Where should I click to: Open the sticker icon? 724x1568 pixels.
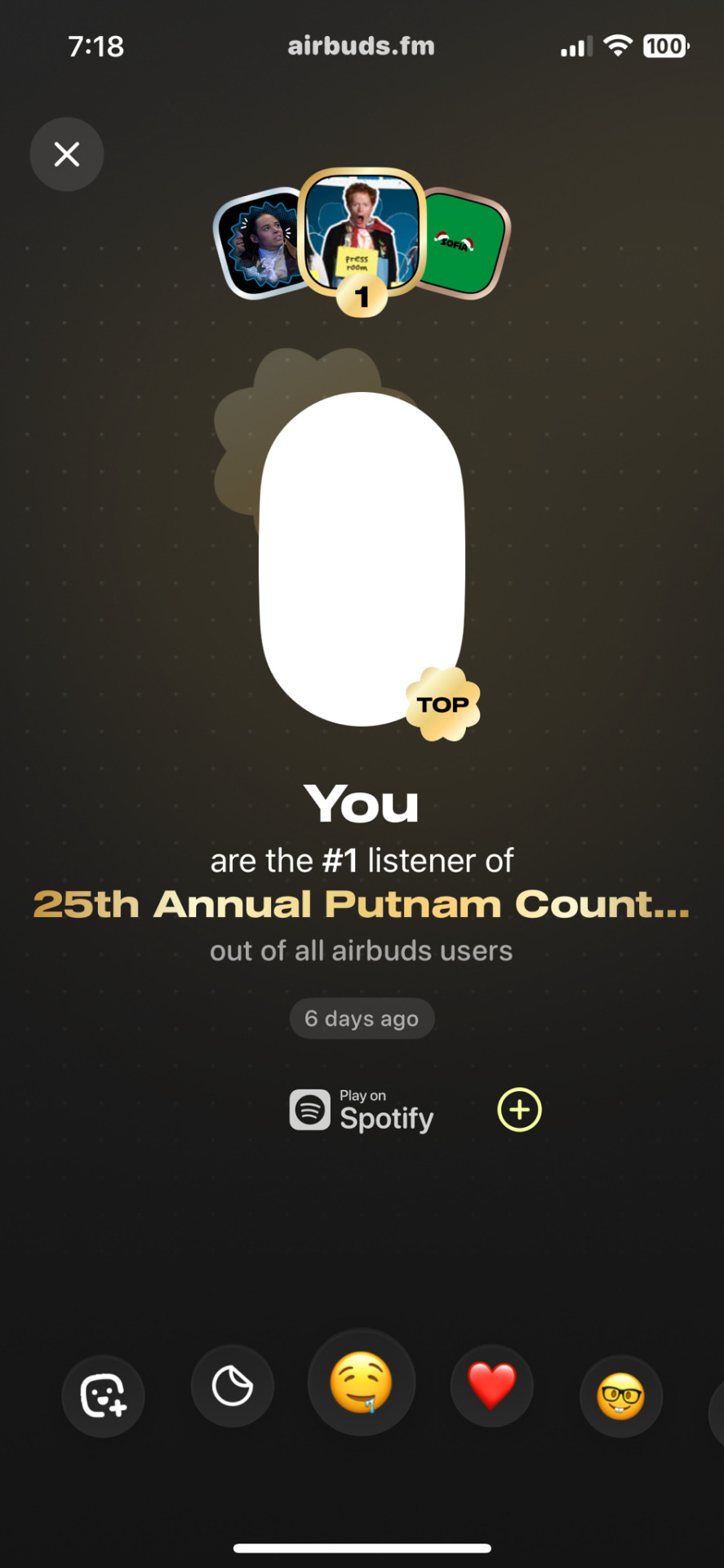pyautogui.click(x=233, y=1387)
